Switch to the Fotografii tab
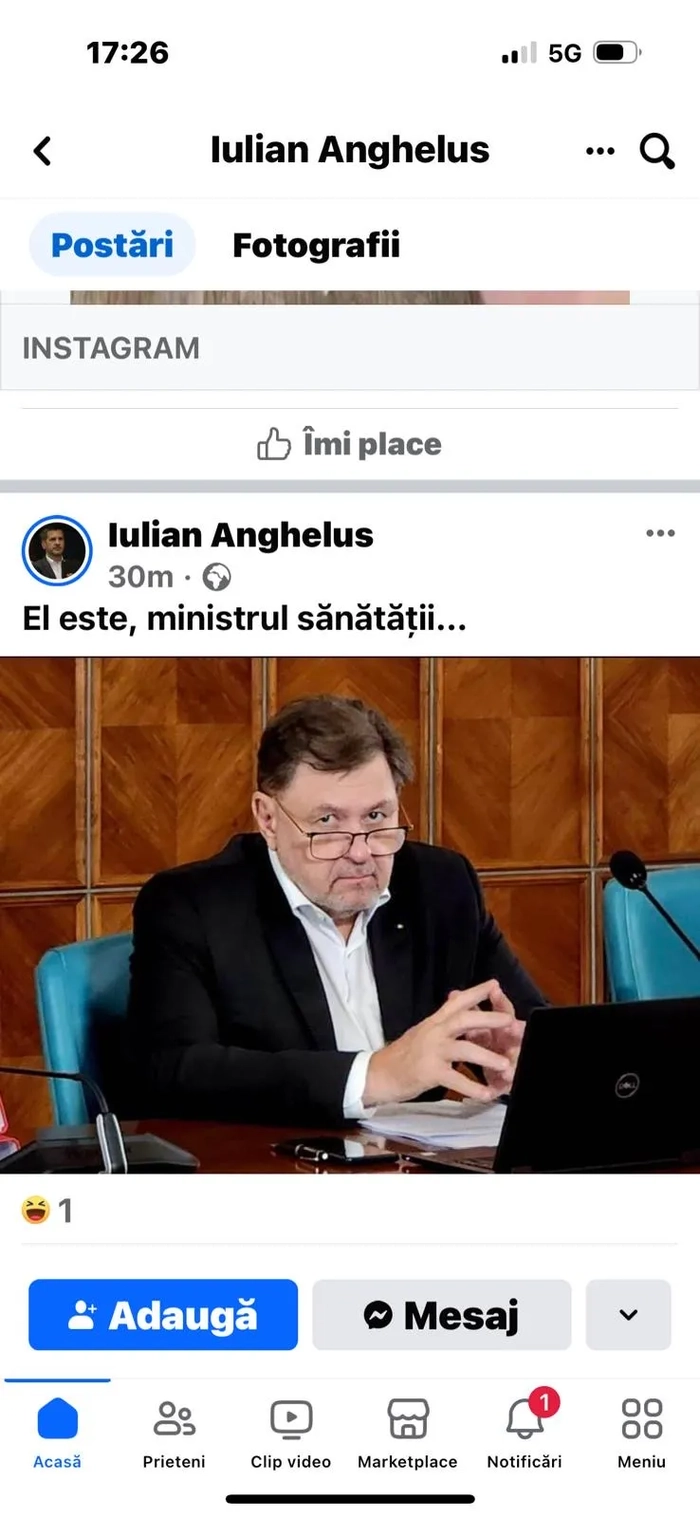700x1518 pixels. pos(316,245)
